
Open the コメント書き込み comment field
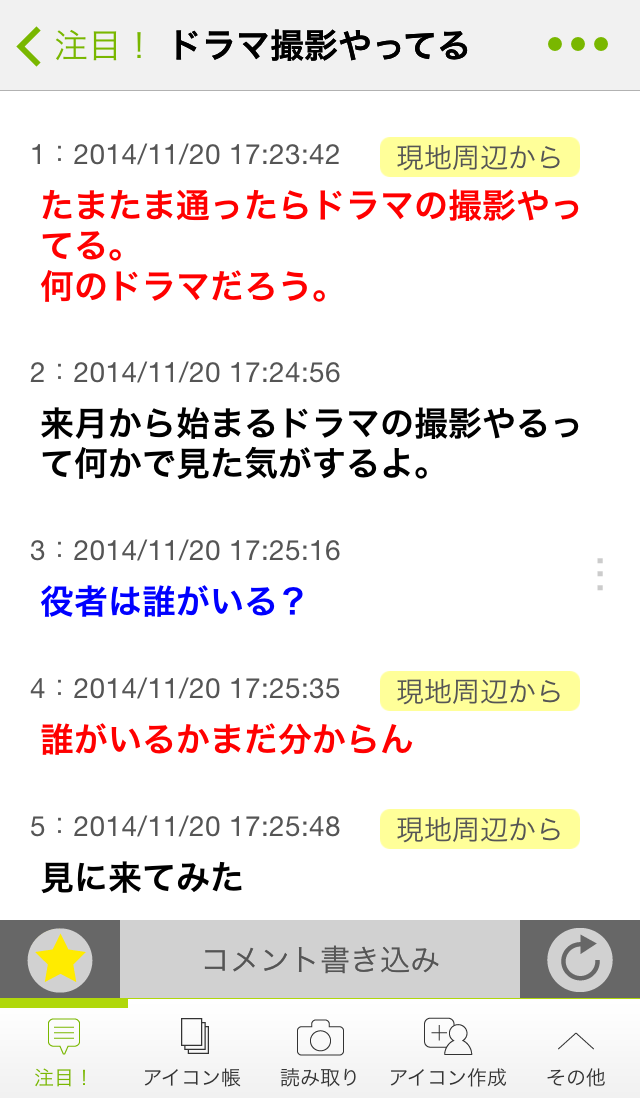pos(320,959)
